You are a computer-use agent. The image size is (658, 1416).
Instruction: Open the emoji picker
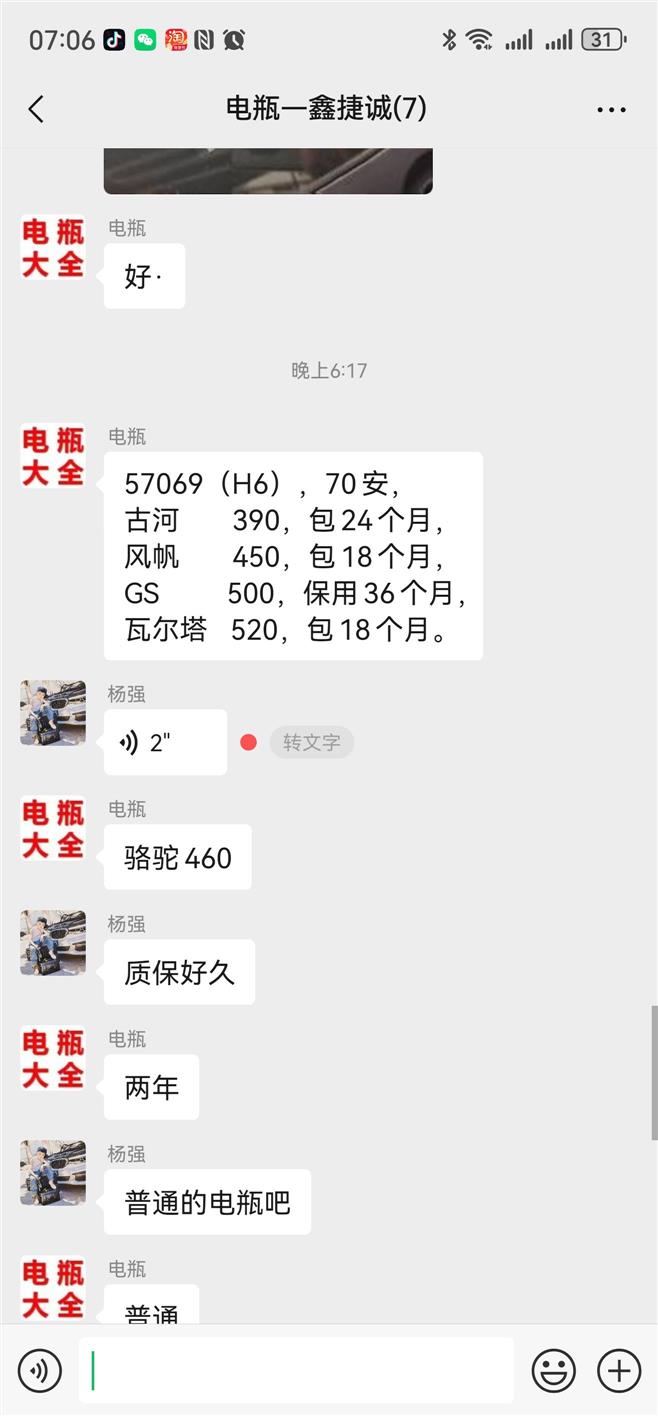(x=553, y=1370)
